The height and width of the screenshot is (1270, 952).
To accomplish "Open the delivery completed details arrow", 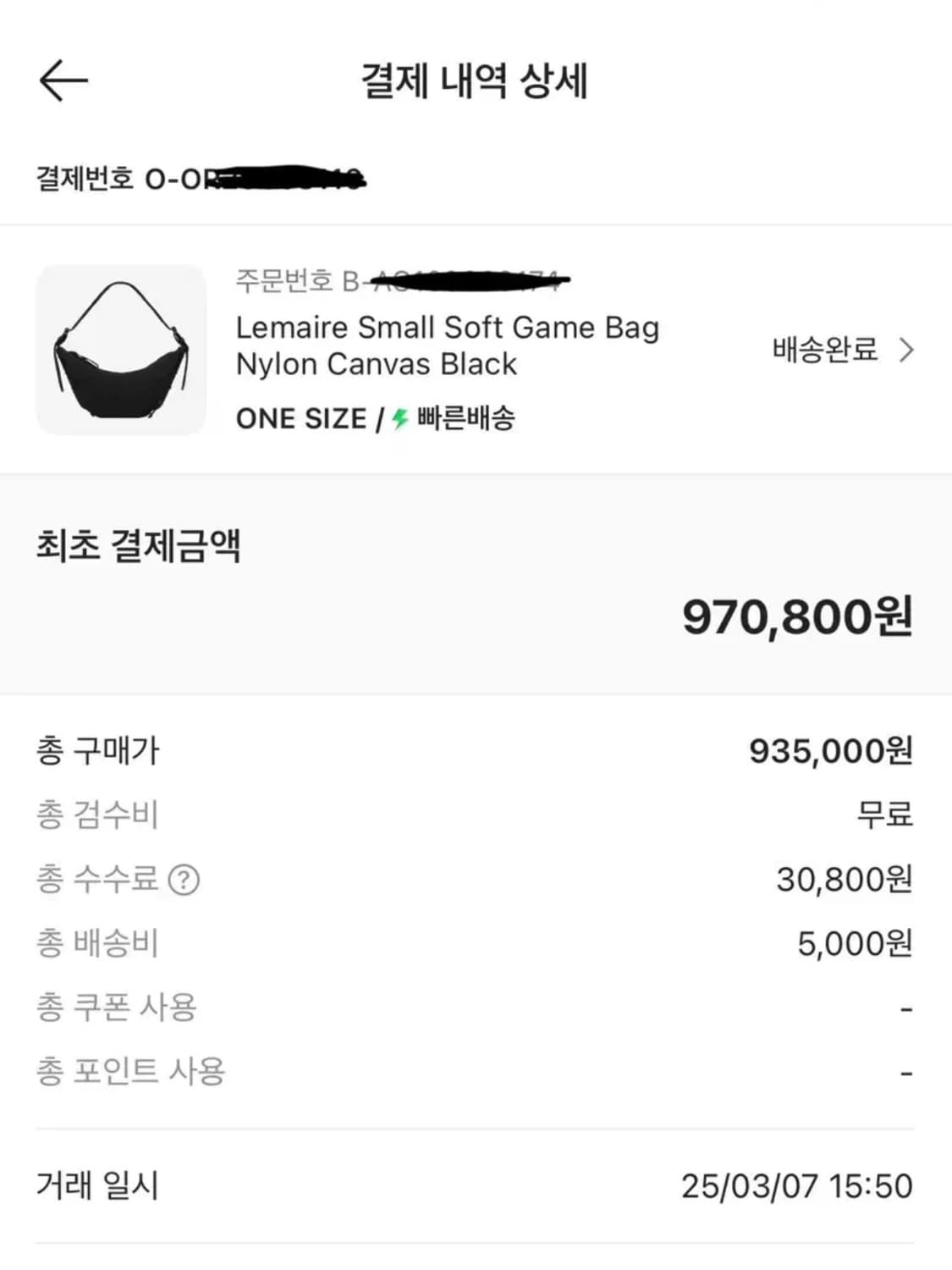I will coord(907,349).
